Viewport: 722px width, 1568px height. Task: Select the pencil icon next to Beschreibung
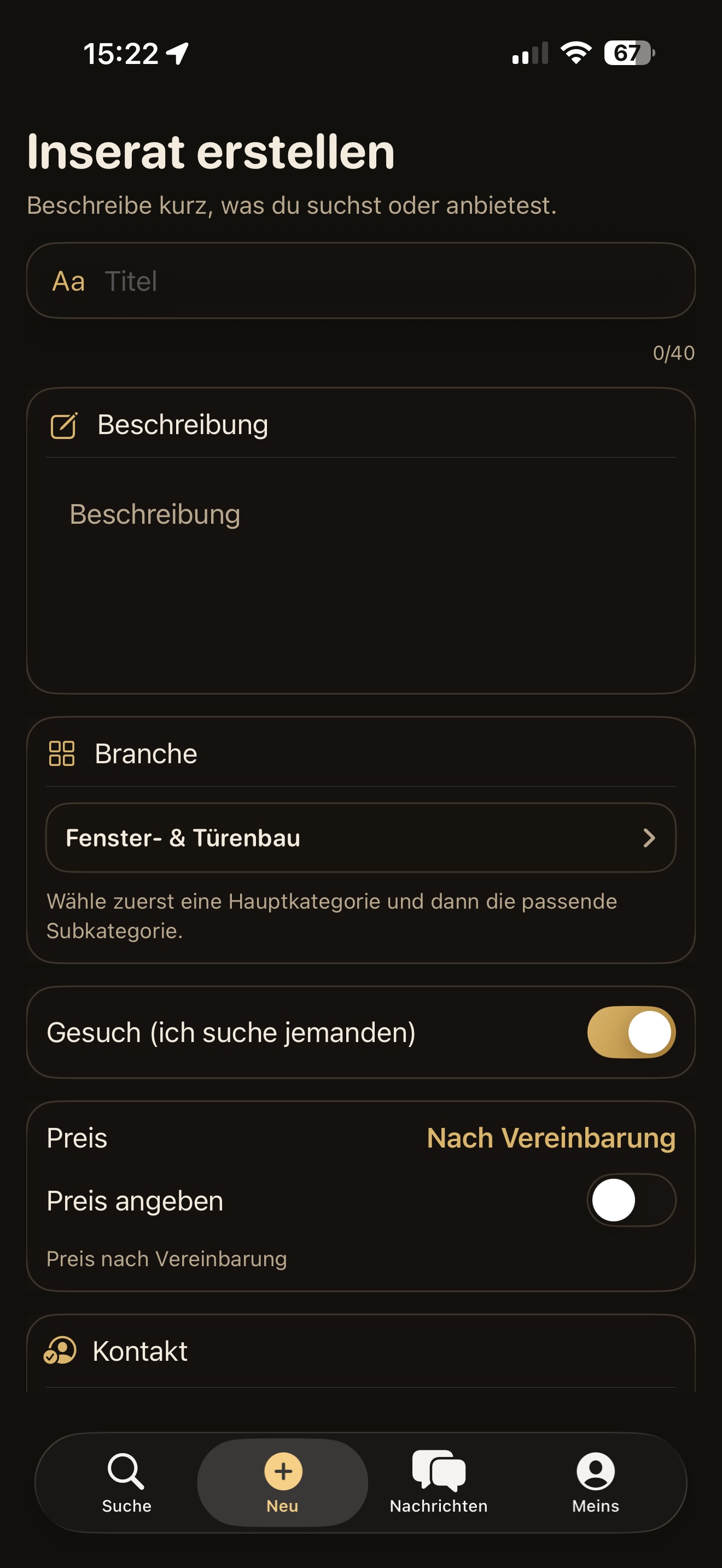[64, 424]
